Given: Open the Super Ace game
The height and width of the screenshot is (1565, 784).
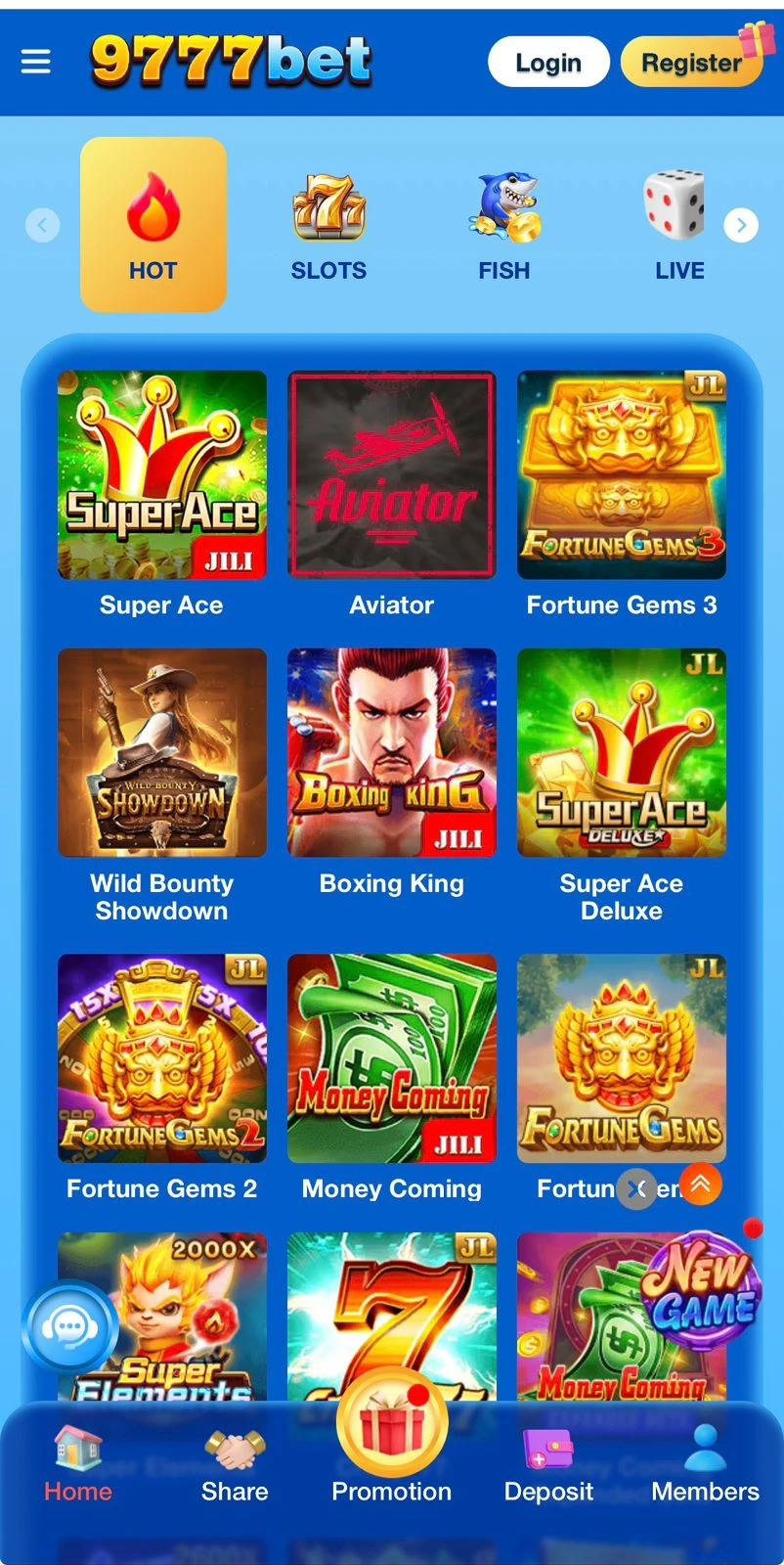Looking at the screenshot, I should coord(162,475).
